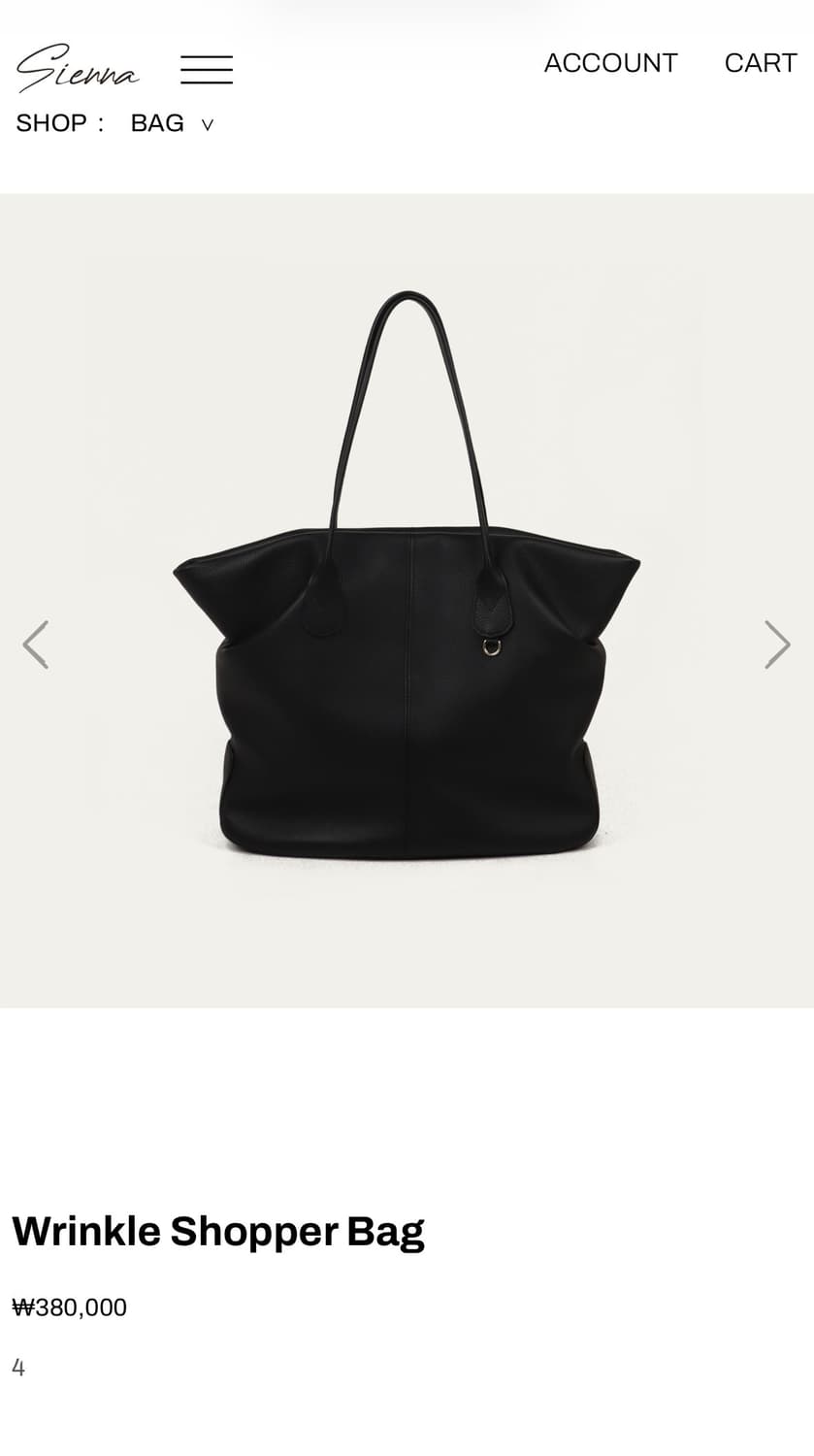The width and height of the screenshot is (814, 1456).
Task: Show the previous product image
Action: pos(36,645)
